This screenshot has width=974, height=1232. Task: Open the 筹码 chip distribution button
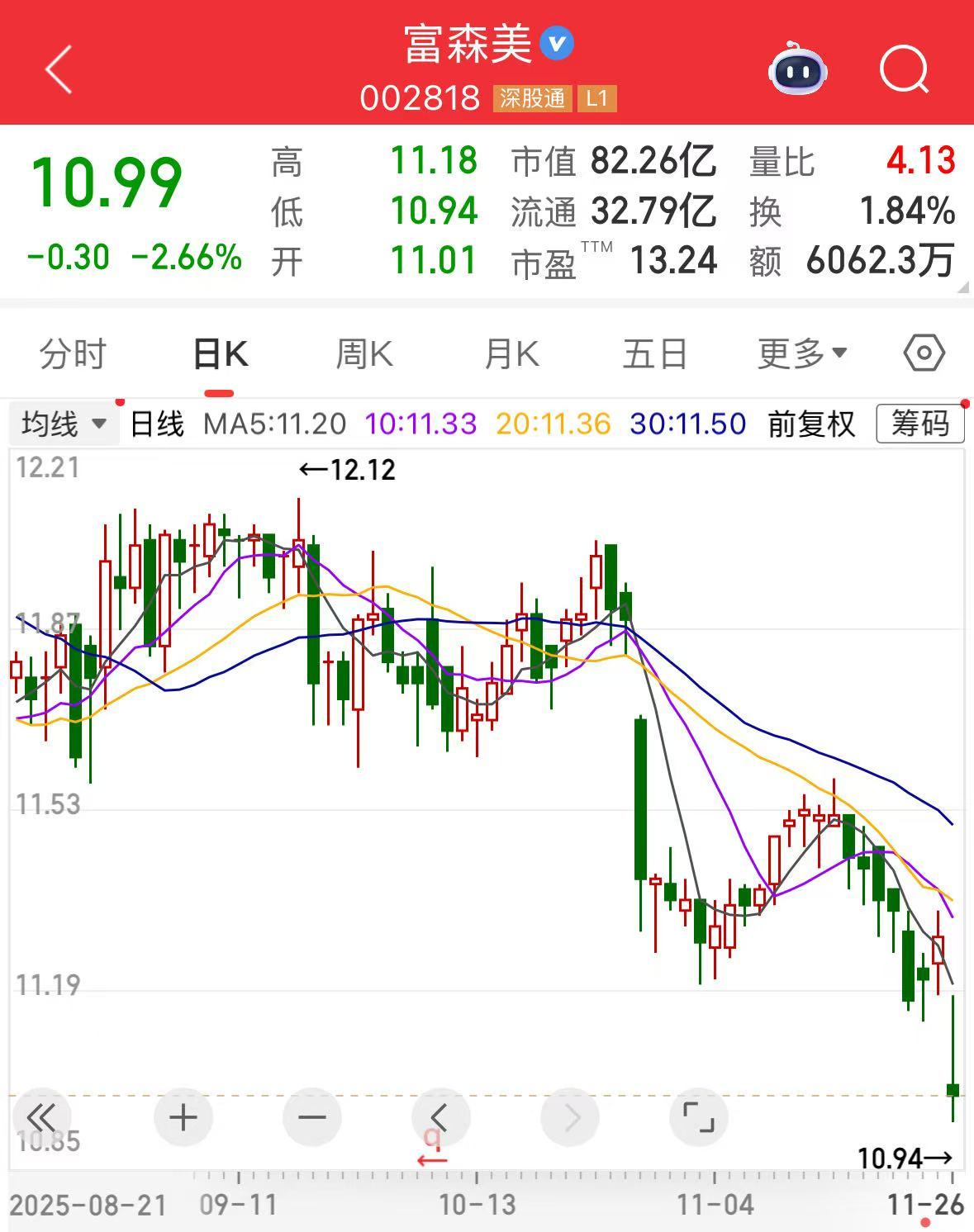919,424
